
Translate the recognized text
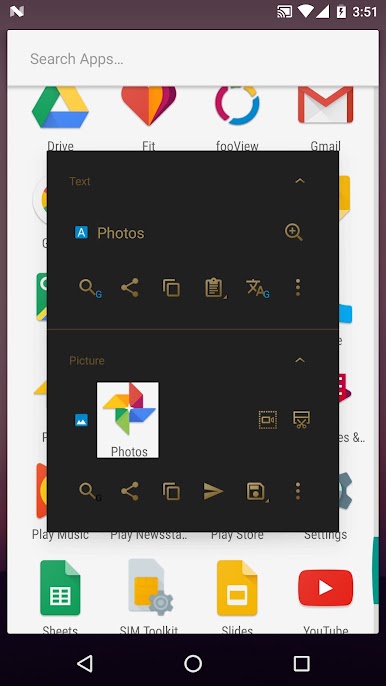tap(258, 288)
